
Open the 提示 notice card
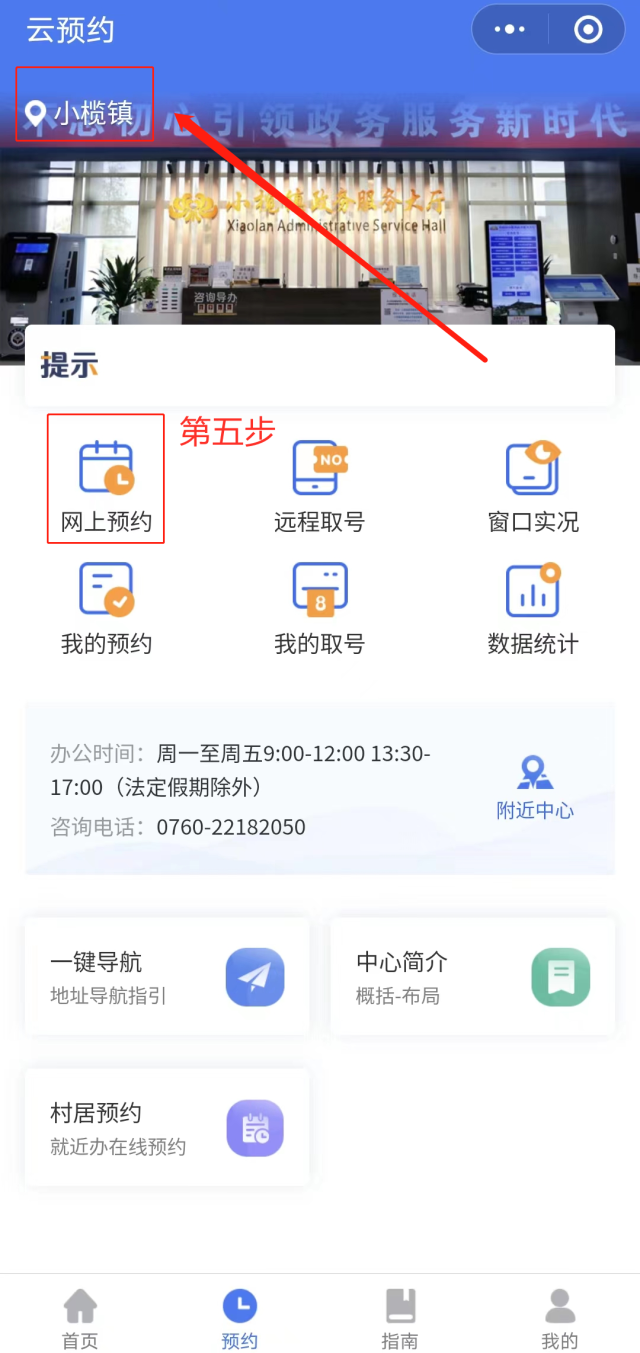click(320, 365)
